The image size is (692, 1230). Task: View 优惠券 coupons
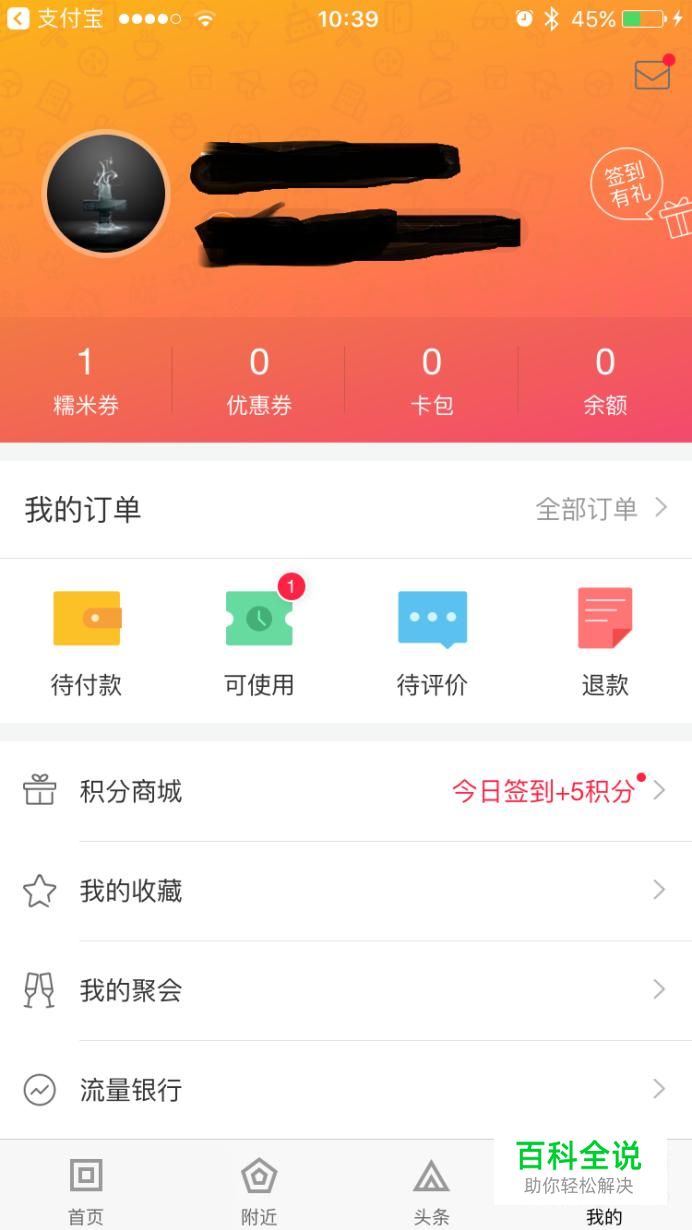tap(259, 380)
